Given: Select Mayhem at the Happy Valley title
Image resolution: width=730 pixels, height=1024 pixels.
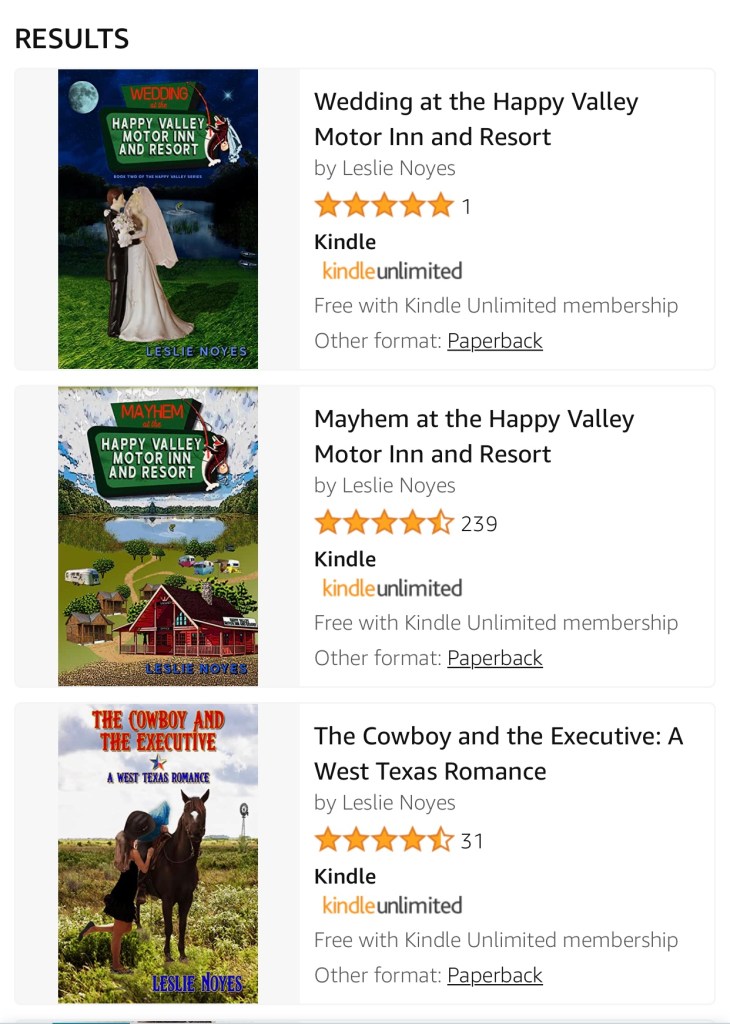Looking at the screenshot, I should 473,436.
